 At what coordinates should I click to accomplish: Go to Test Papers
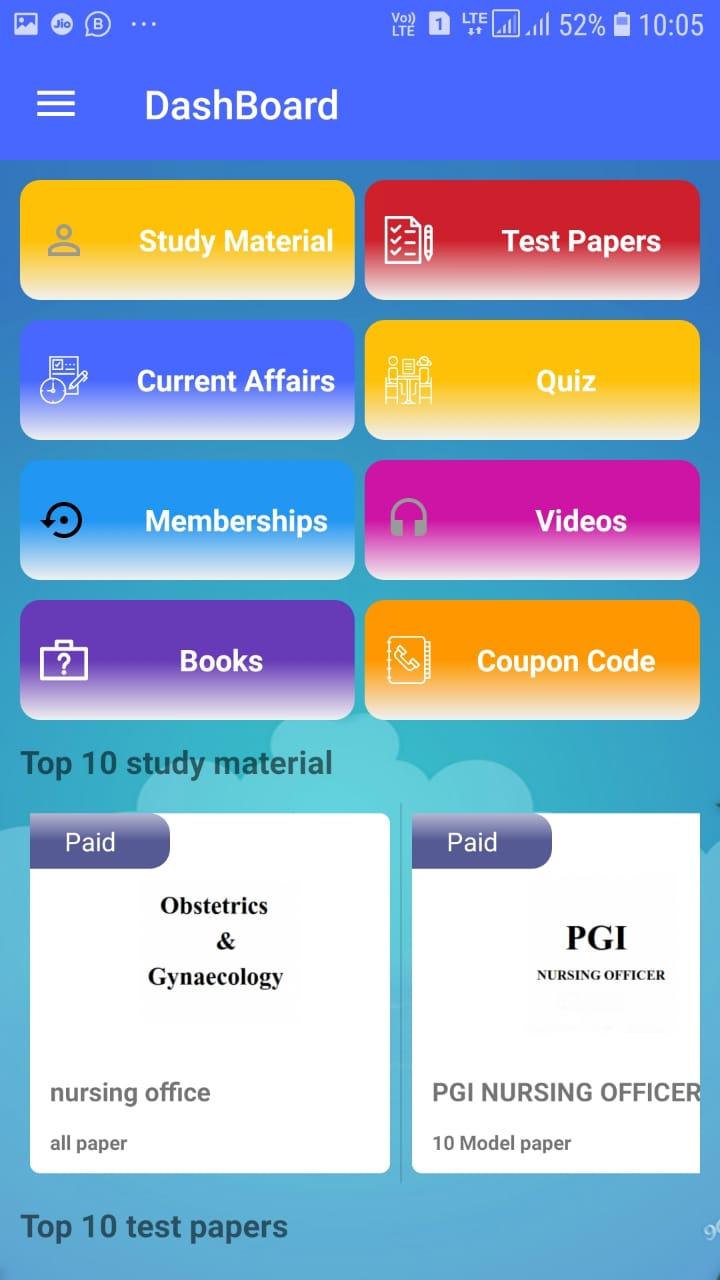tap(532, 240)
